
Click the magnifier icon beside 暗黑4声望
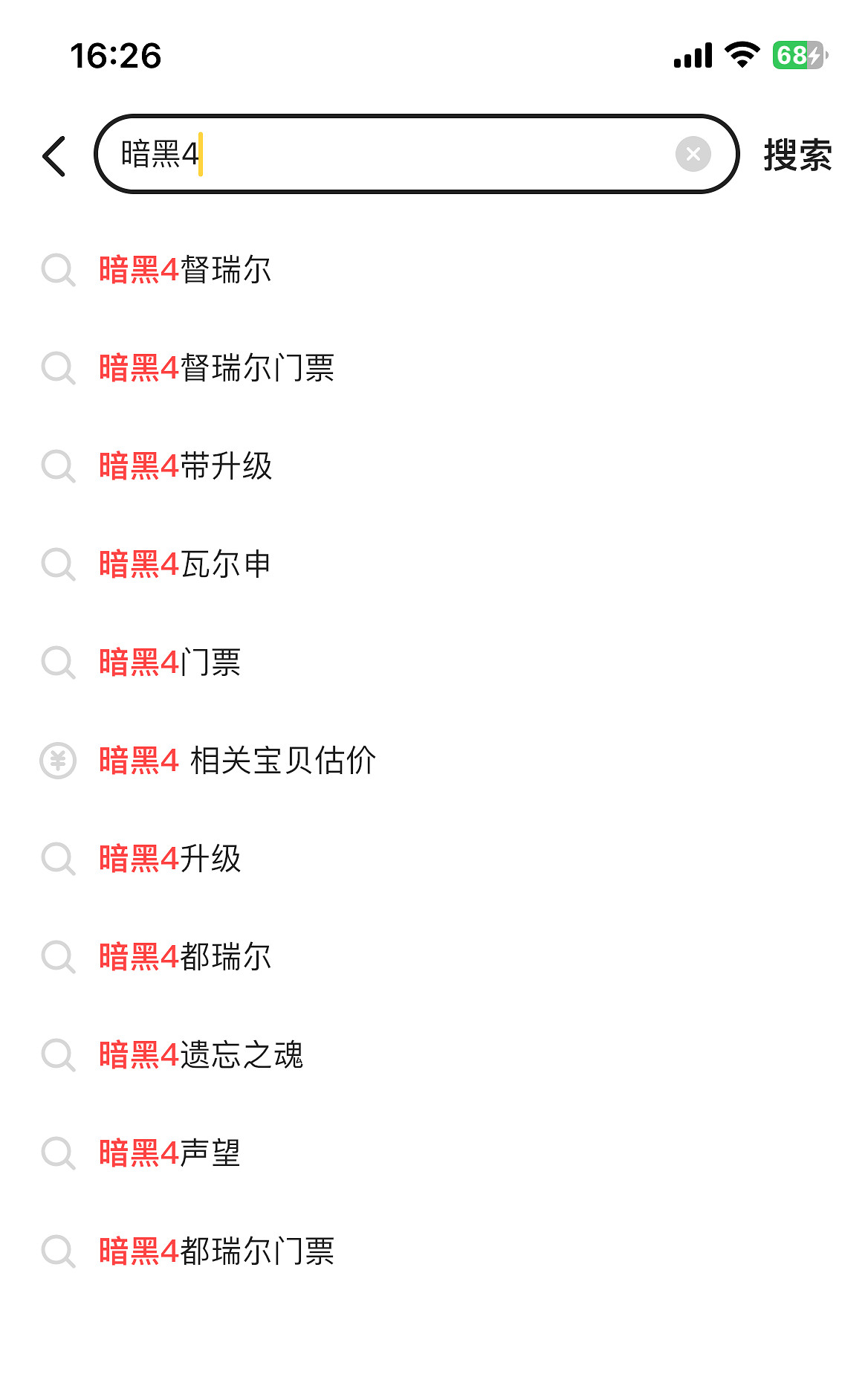[59, 1154]
